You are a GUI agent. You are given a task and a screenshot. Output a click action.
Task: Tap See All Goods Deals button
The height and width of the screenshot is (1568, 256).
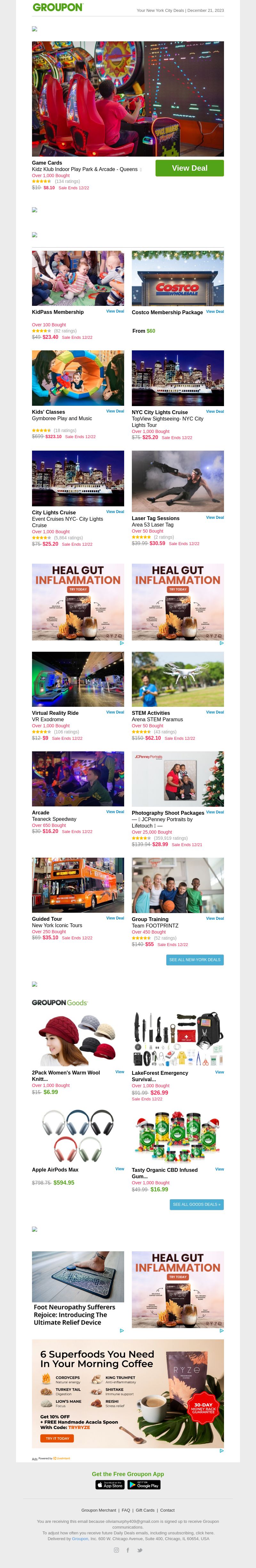196,1205
